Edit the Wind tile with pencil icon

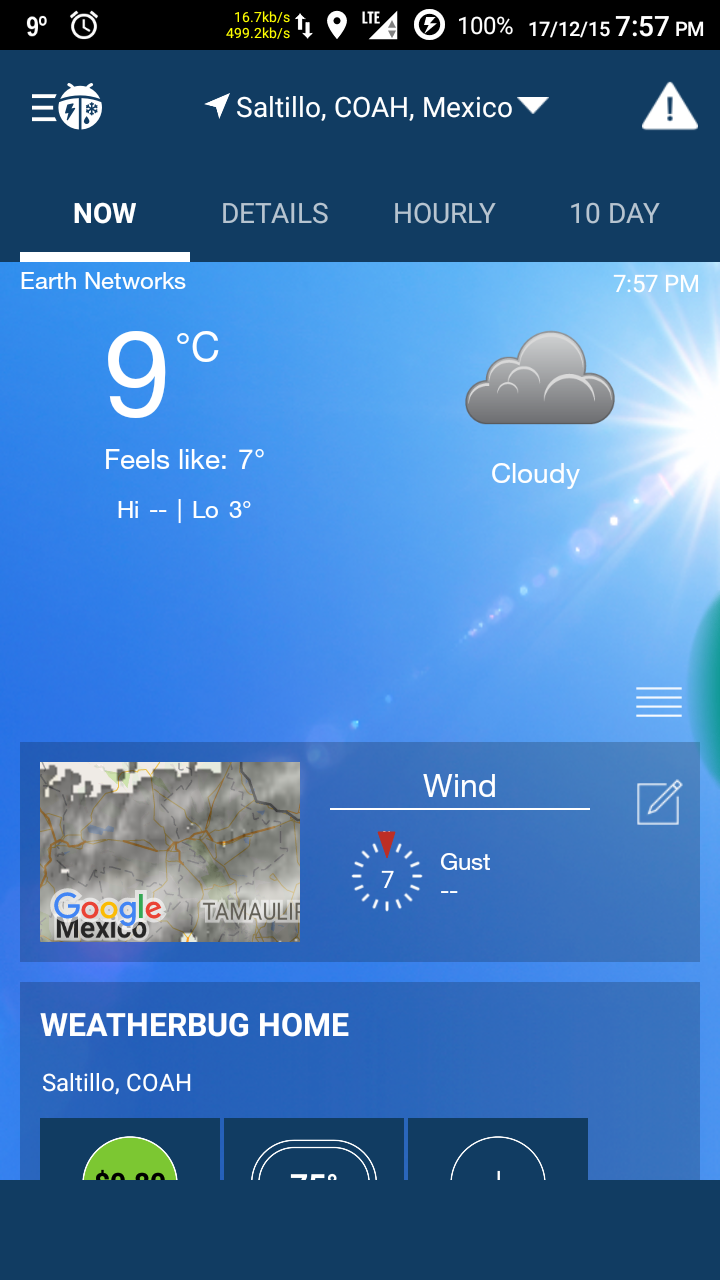pos(659,802)
